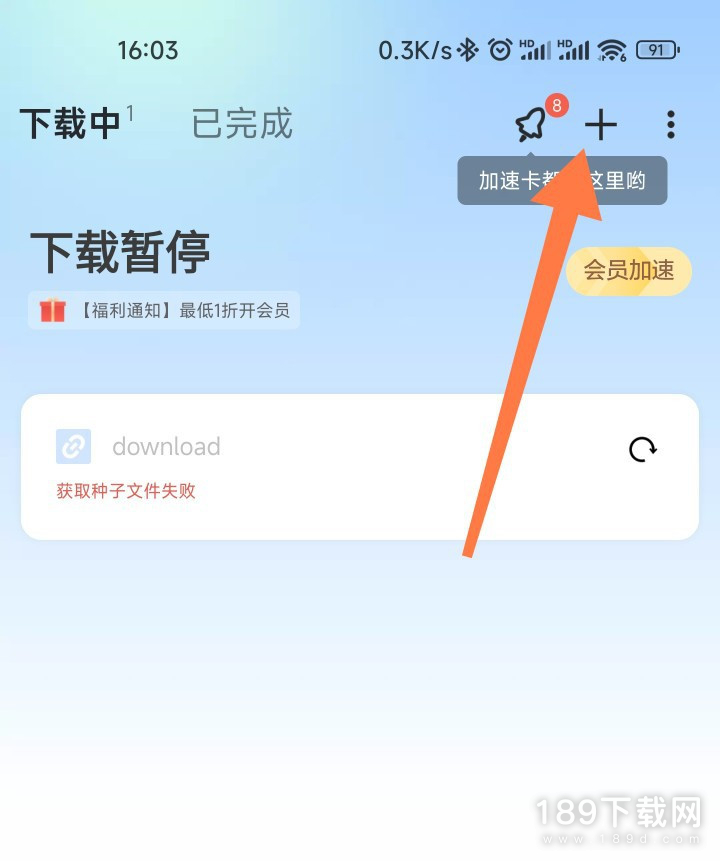
Task: Open the download task card
Action: tap(300, 467)
